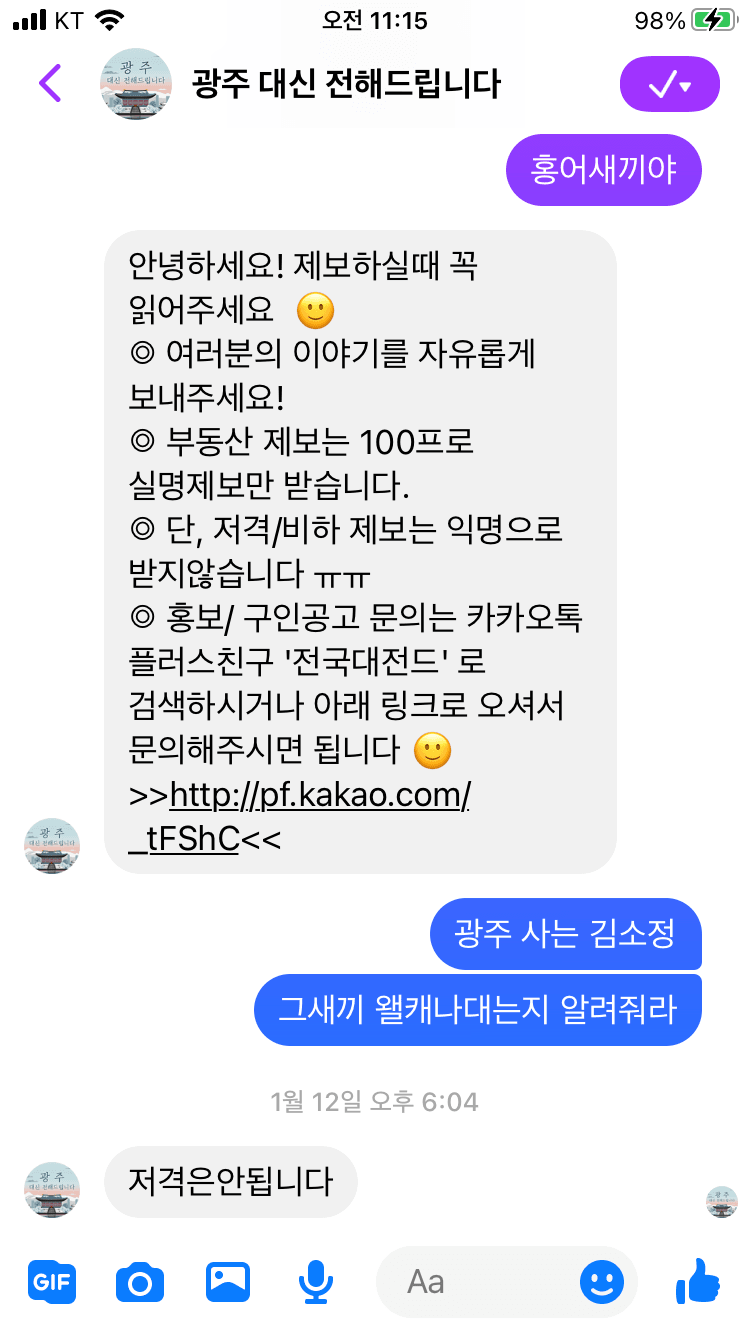Open the camera to take a photo
This screenshot has height=1334, width=750.
(x=139, y=1281)
